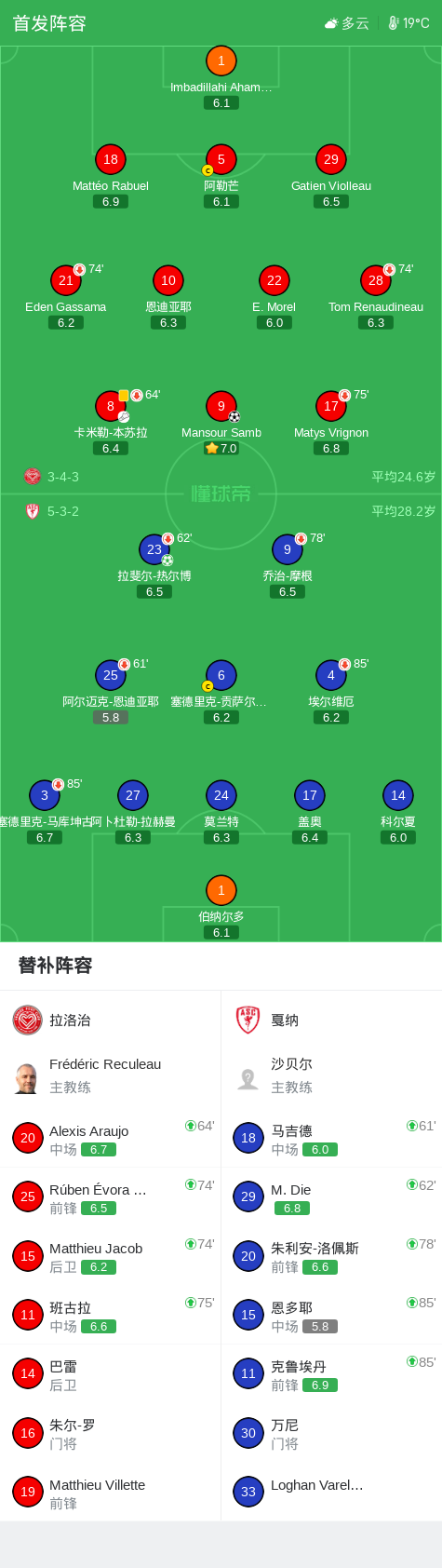
Task: Open goalkeeper Imbadillahi Aham's player card
Action: point(221,78)
